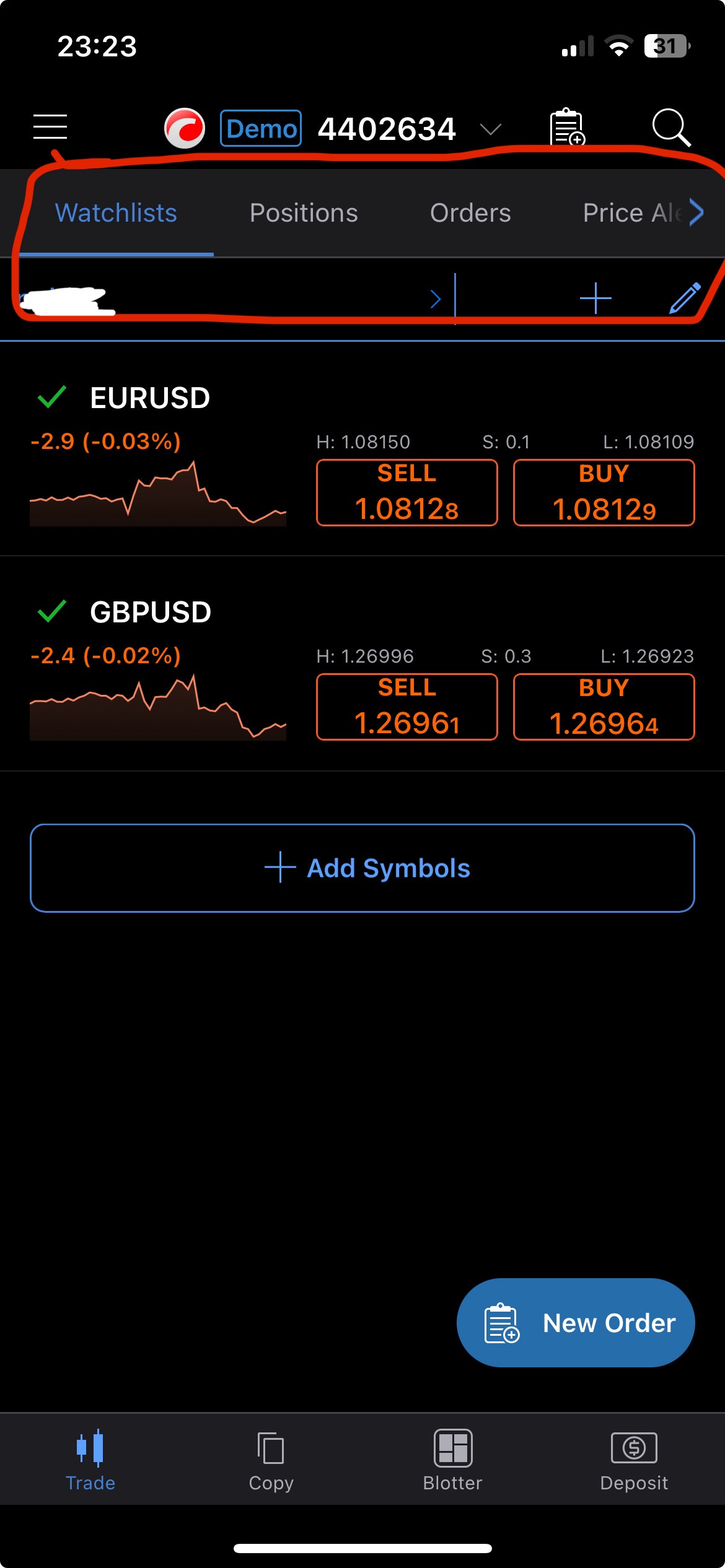725x1568 pixels.
Task: Buy EURUSD at 1.08129
Action: point(604,493)
